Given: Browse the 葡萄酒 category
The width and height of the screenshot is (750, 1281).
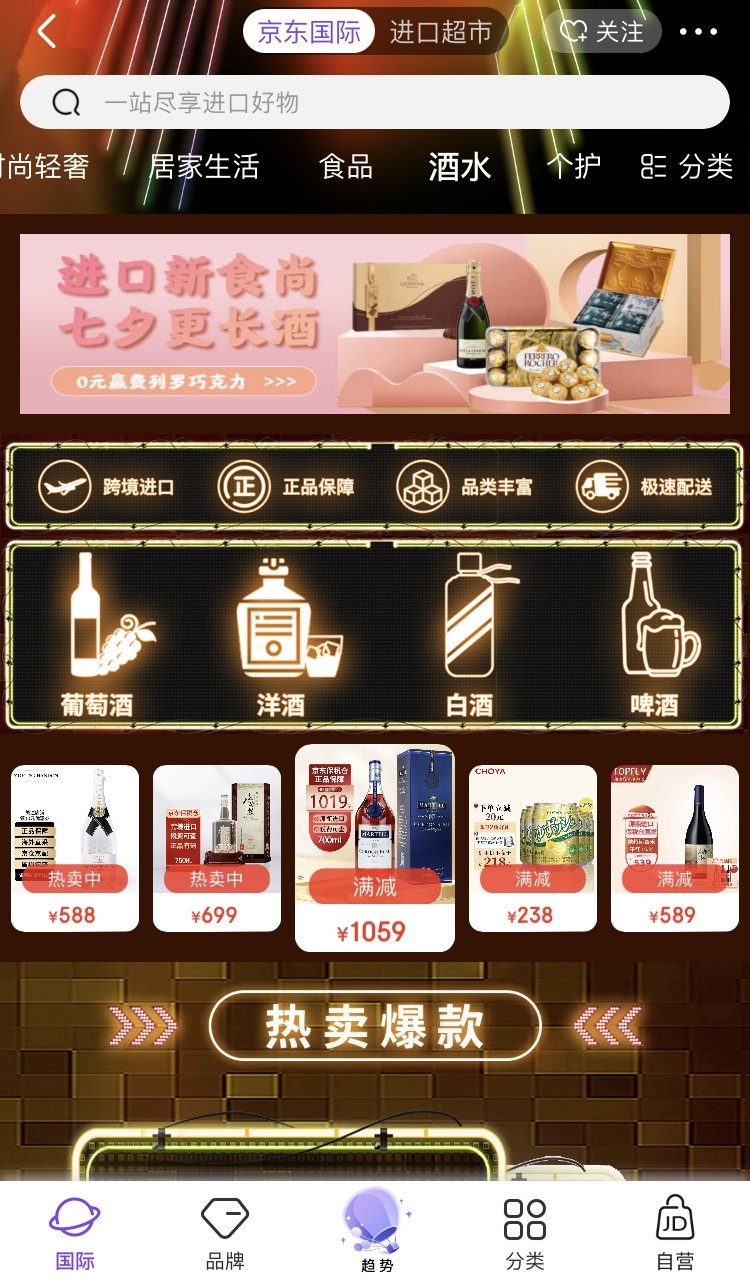Looking at the screenshot, I should click(x=98, y=635).
